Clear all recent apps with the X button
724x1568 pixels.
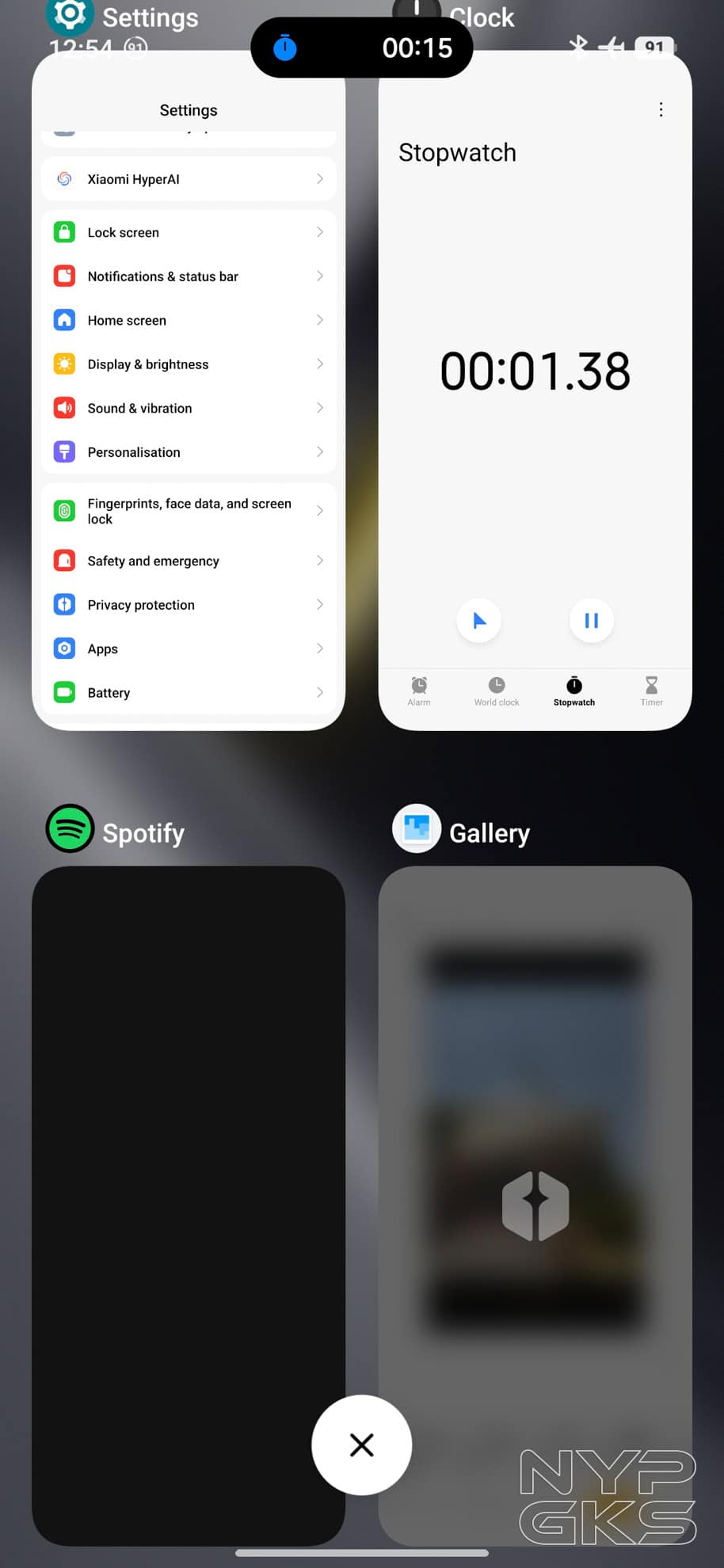coord(361,1444)
